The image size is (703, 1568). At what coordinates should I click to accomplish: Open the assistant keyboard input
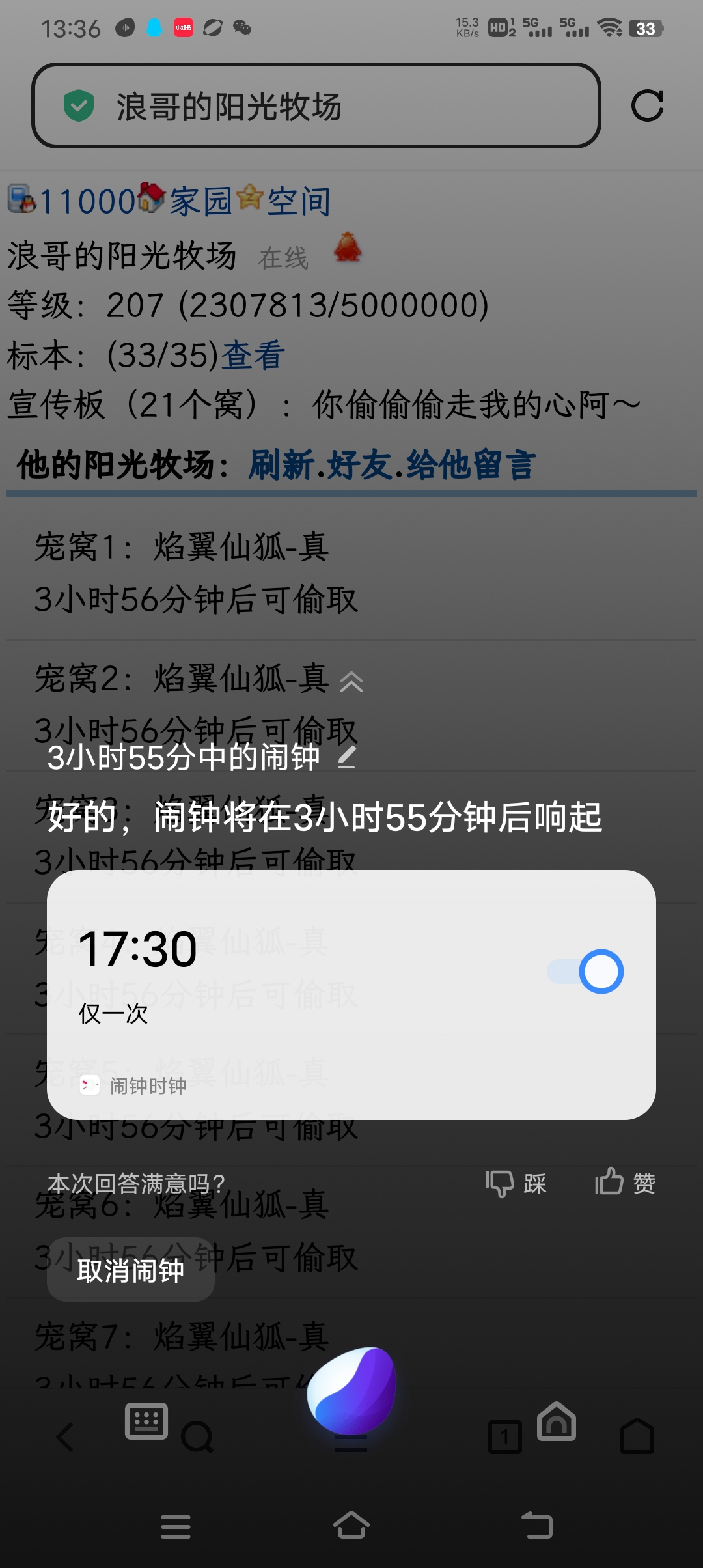[146, 1420]
